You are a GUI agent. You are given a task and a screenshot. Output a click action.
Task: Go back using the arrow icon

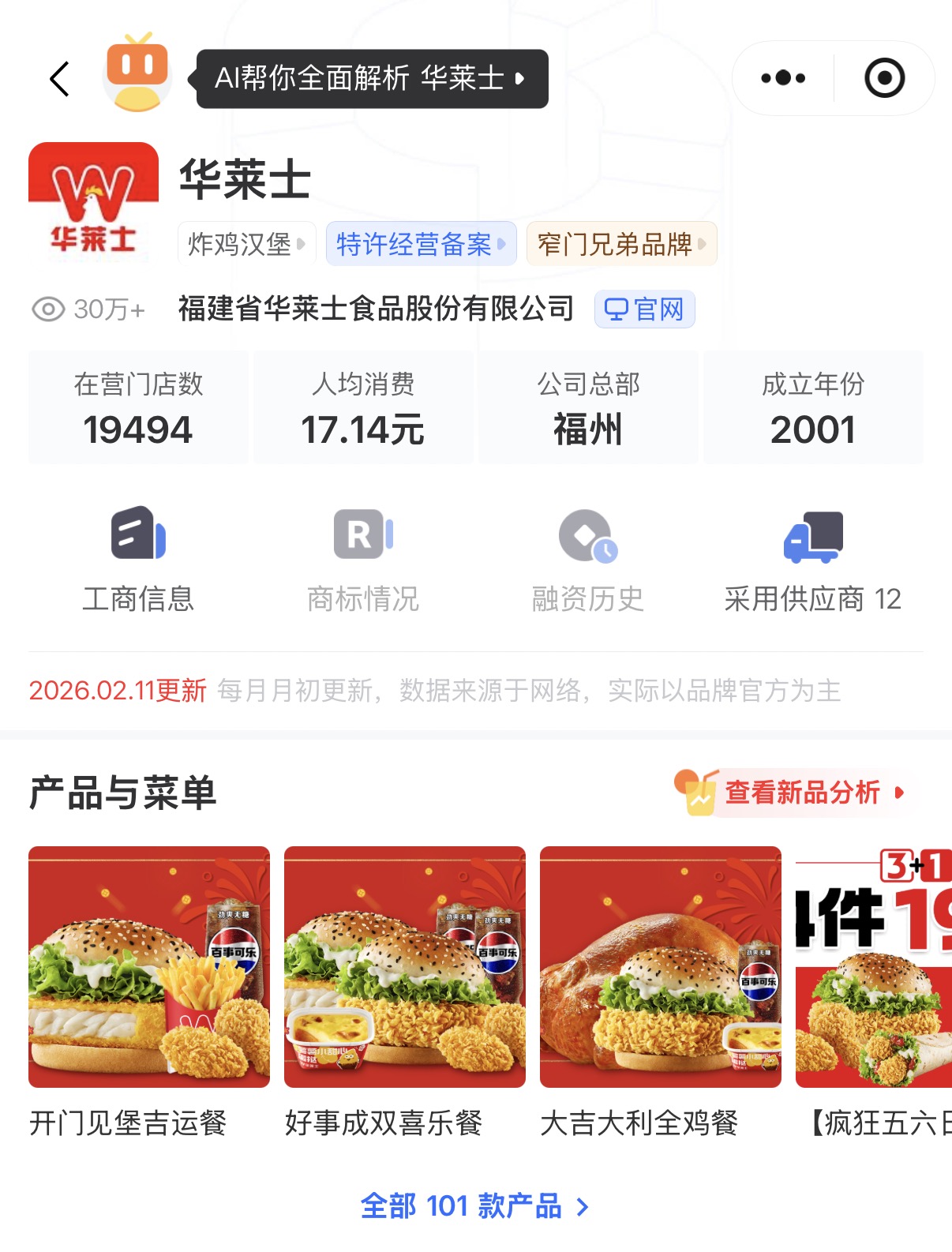[x=60, y=79]
